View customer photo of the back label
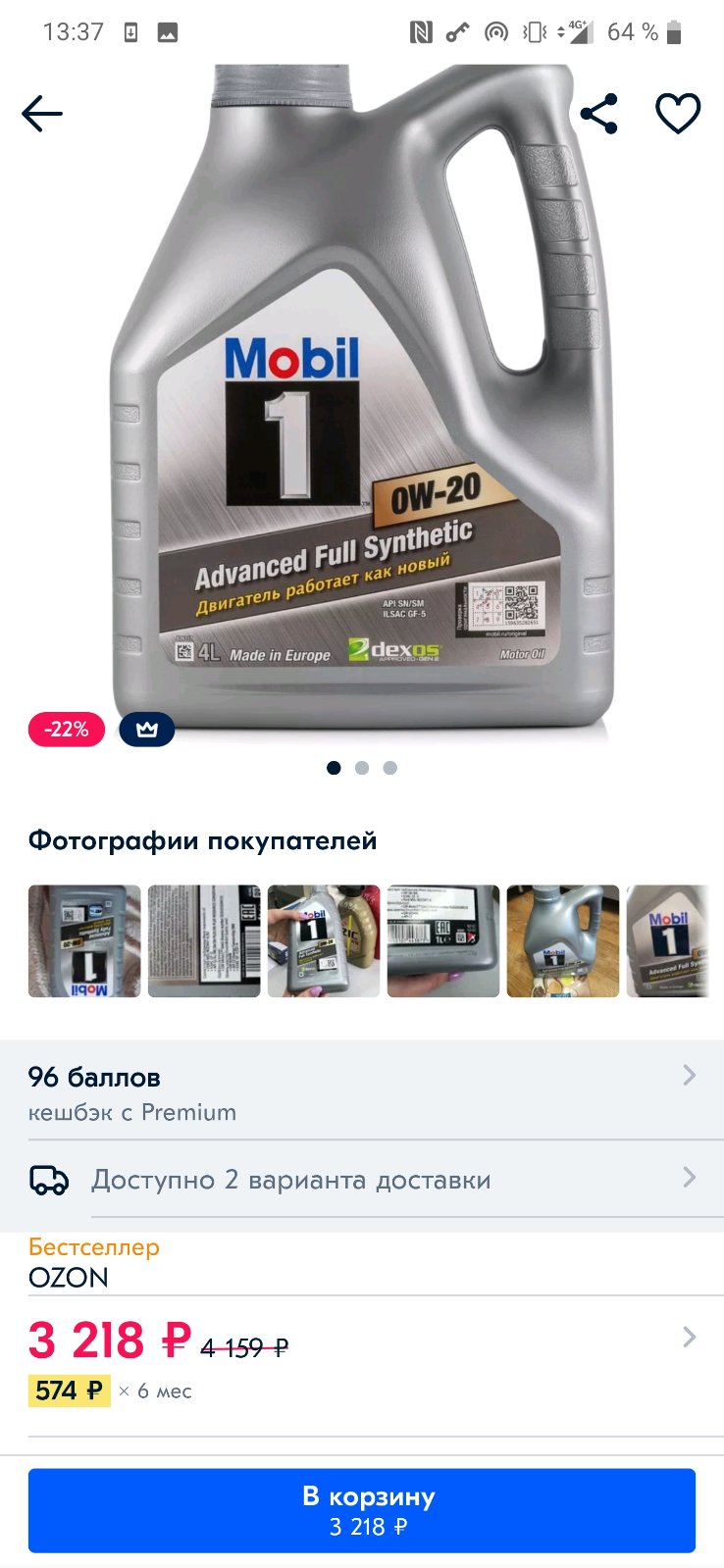 point(204,941)
